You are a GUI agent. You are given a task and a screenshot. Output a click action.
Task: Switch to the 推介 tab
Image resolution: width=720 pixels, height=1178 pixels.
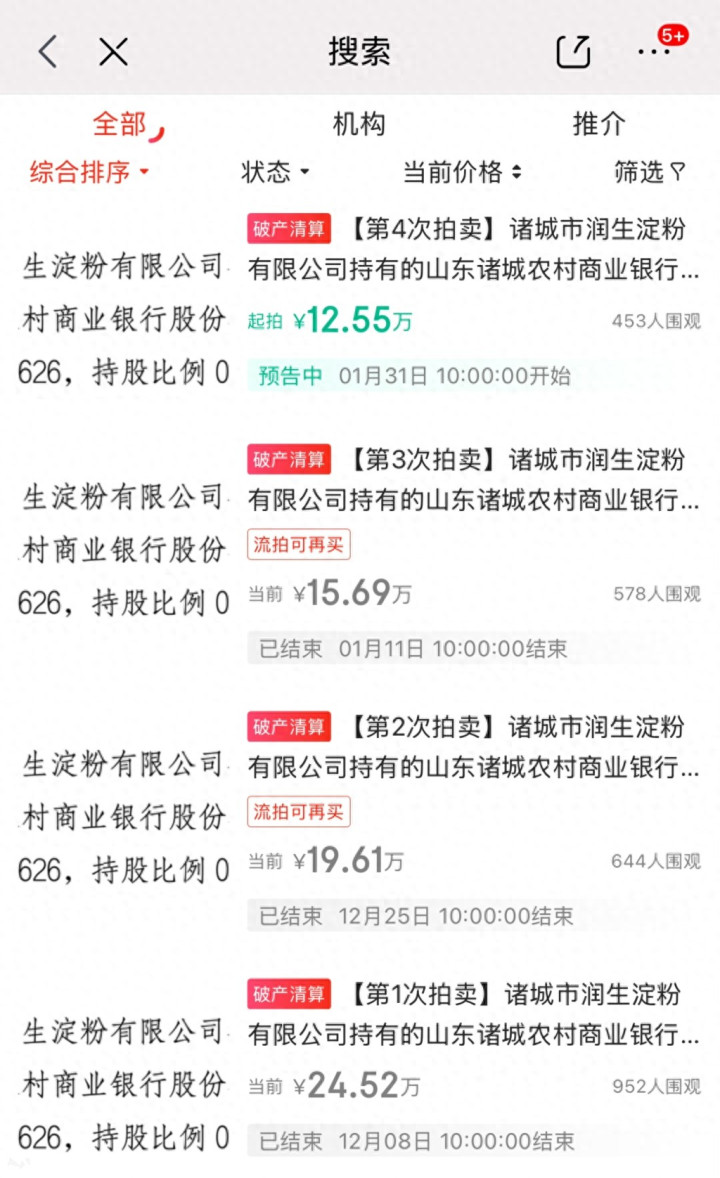click(598, 124)
